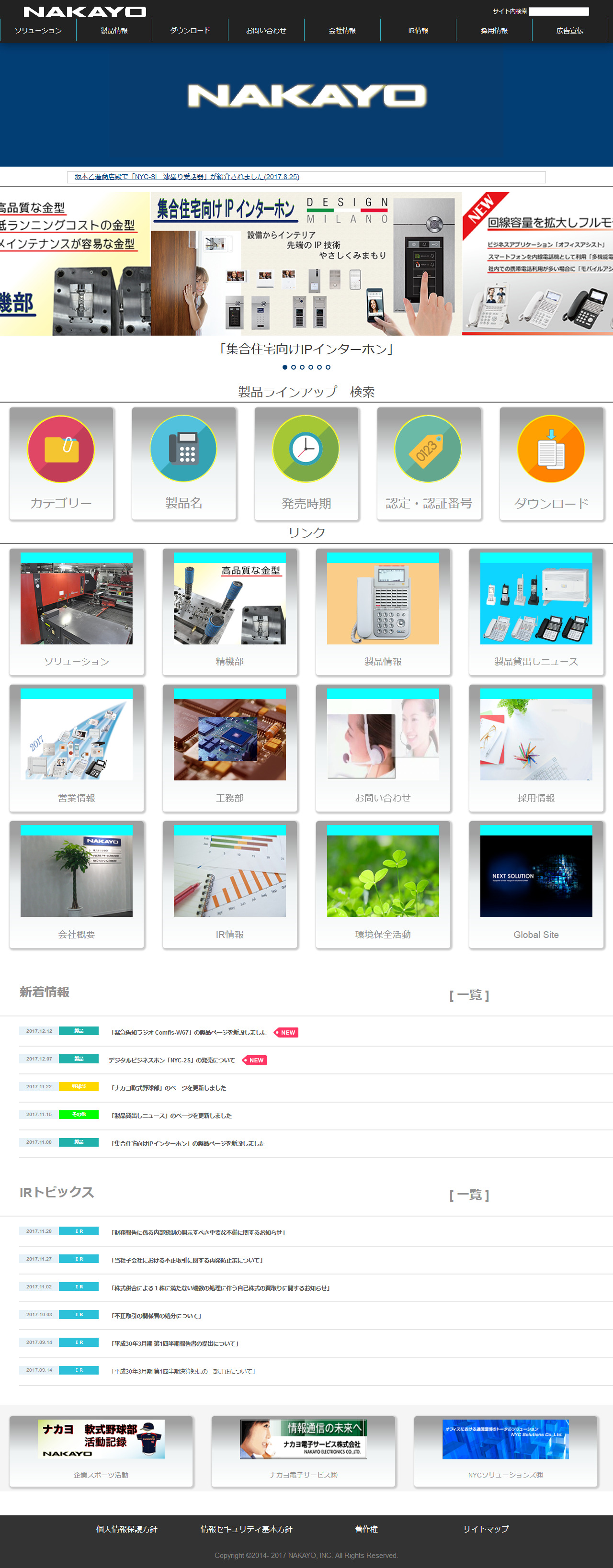613x1568 pixels.
Task: Search products by カテゴリー
Action: [x=61, y=463]
